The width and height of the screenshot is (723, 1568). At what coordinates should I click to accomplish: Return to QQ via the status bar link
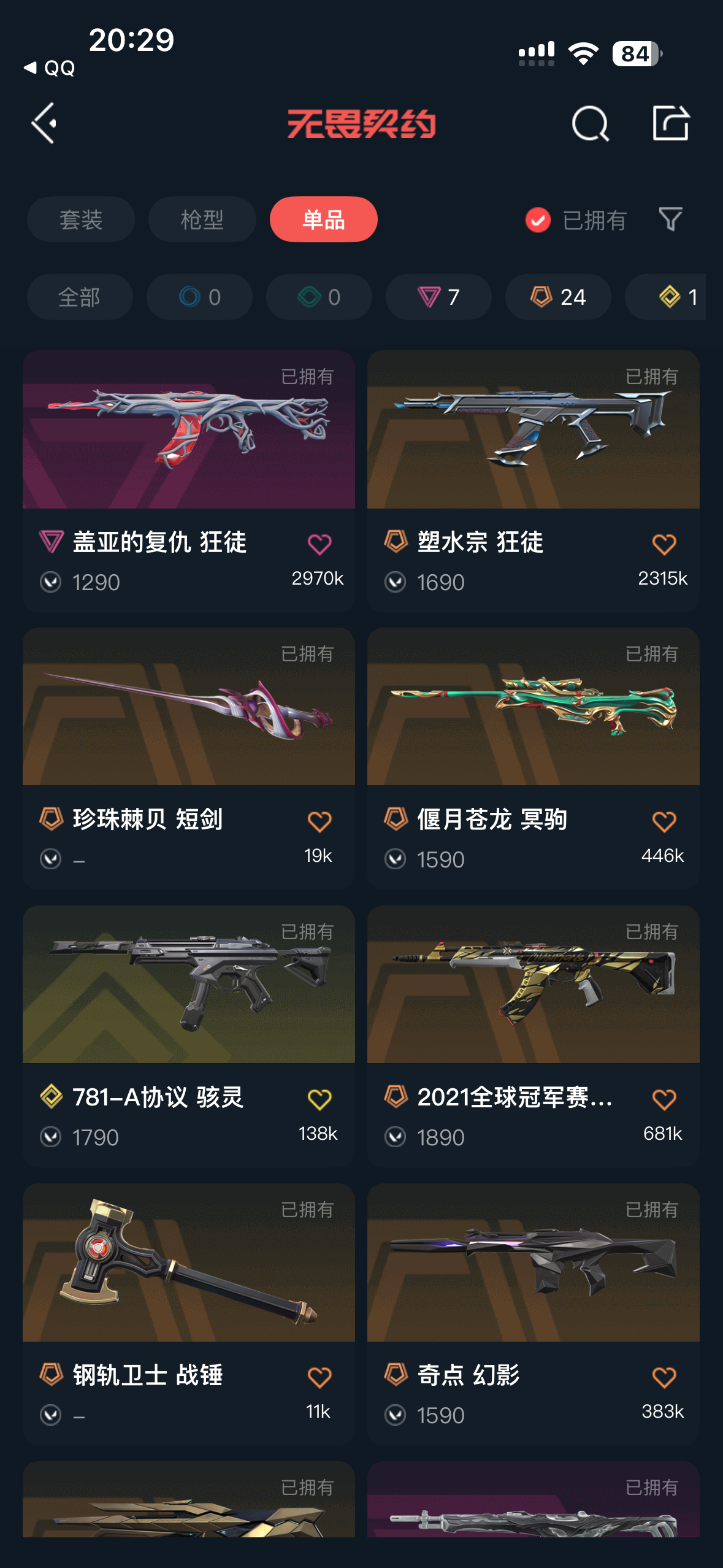(49, 67)
